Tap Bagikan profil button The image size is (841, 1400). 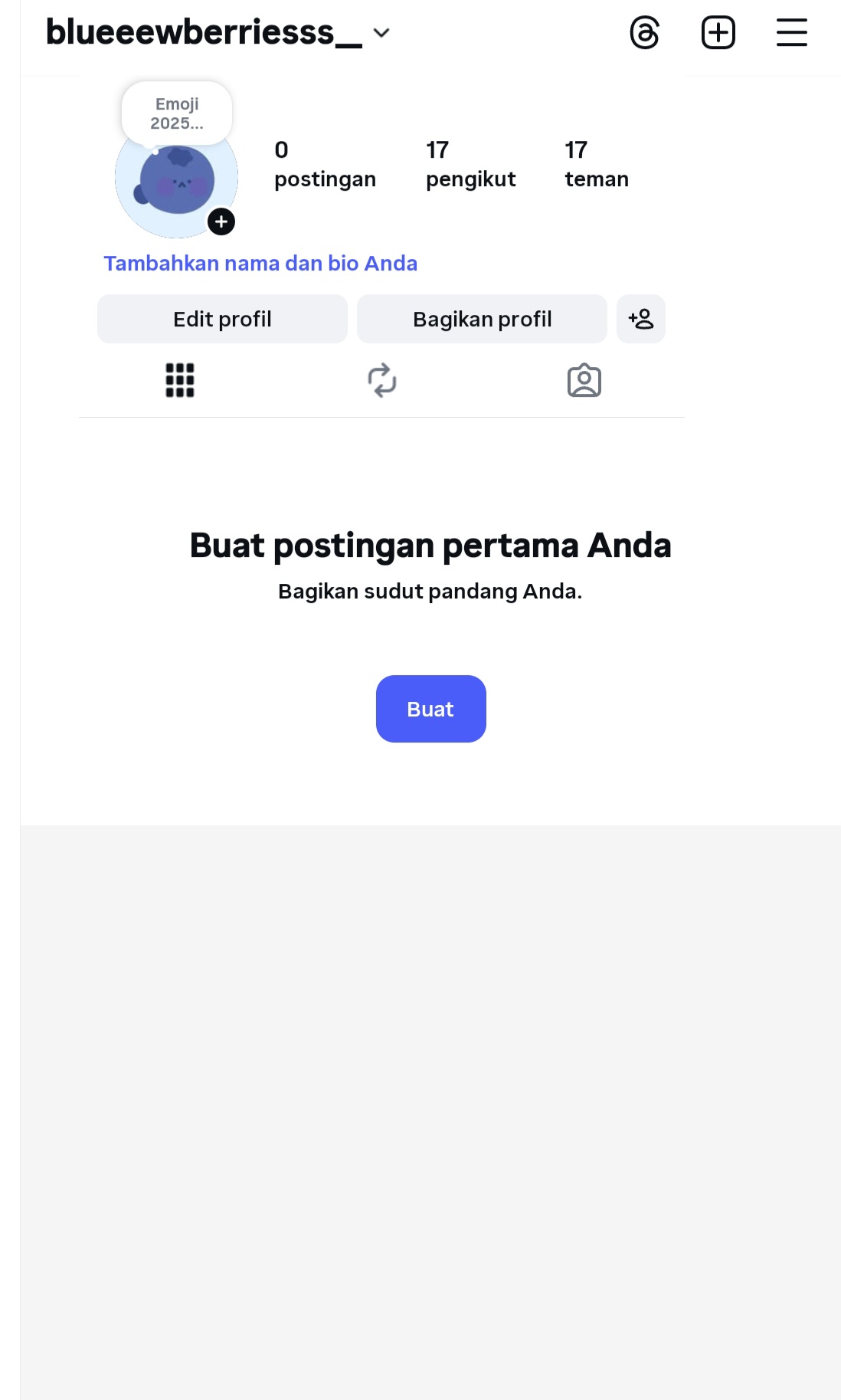482,319
